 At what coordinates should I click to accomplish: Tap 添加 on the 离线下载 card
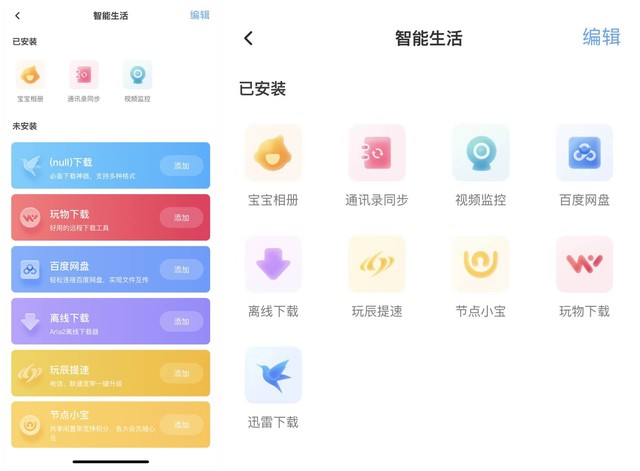(x=181, y=322)
